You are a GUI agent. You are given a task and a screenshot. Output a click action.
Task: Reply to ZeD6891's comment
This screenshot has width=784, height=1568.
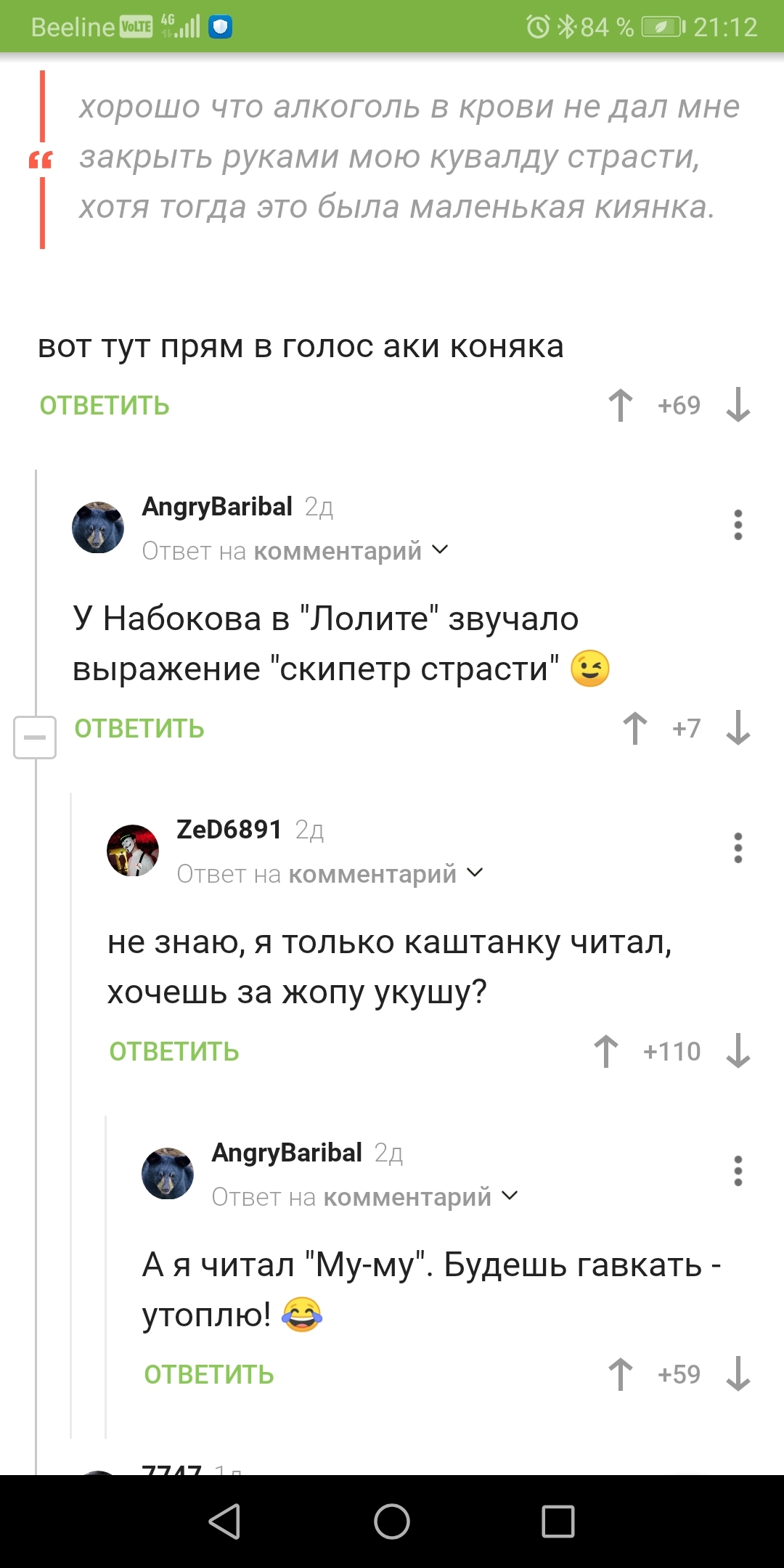174,1052
